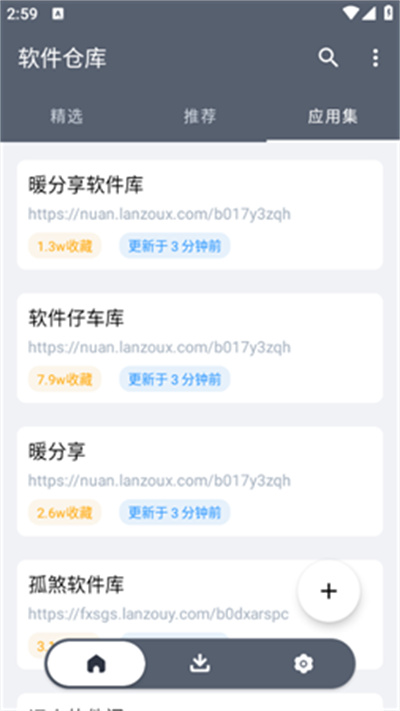Switch to the 精选 tab
Image resolution: width=400 pixels, height=711 pixels.
(x=67, y=117)
